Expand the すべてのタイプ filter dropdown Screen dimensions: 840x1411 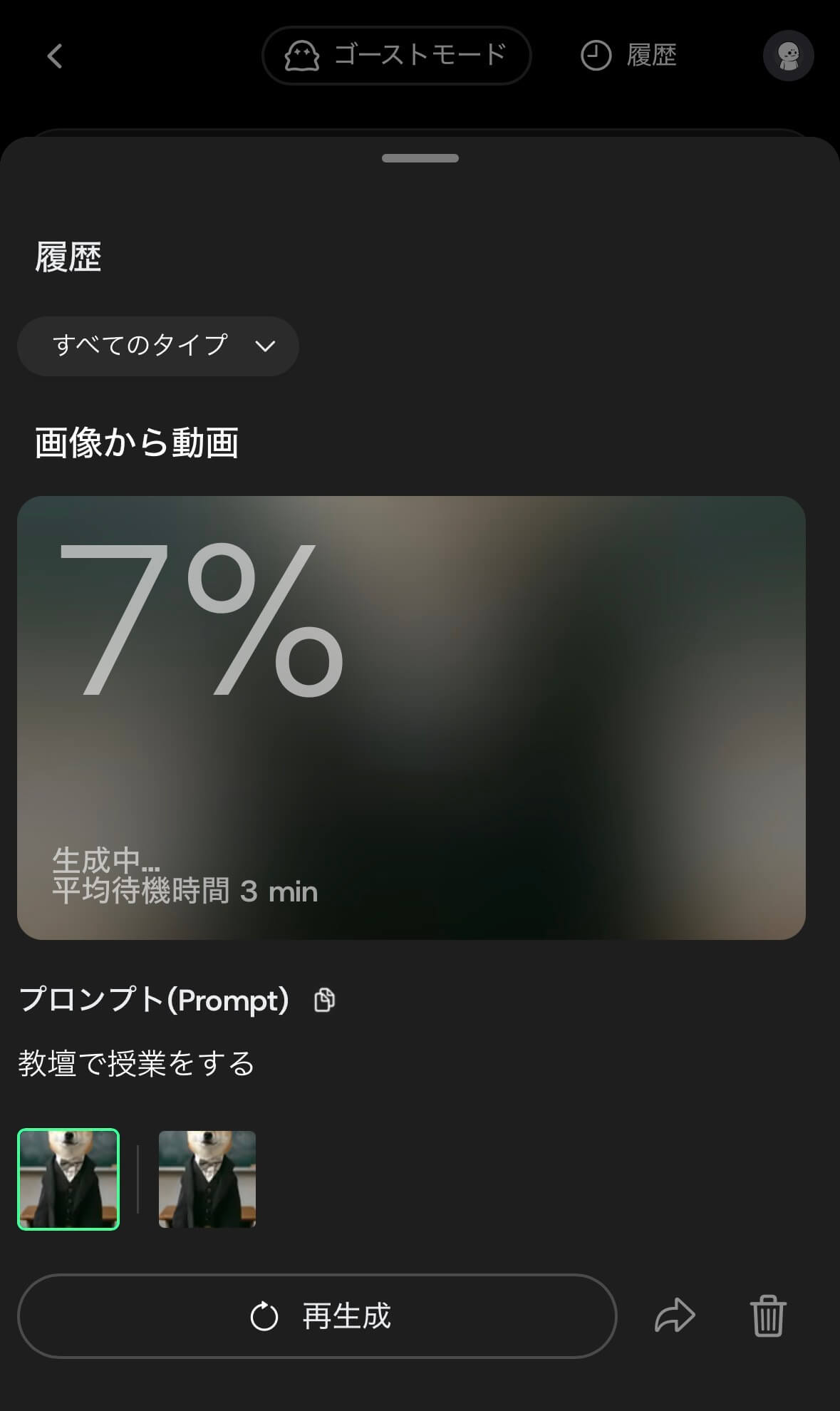(158, 346)
